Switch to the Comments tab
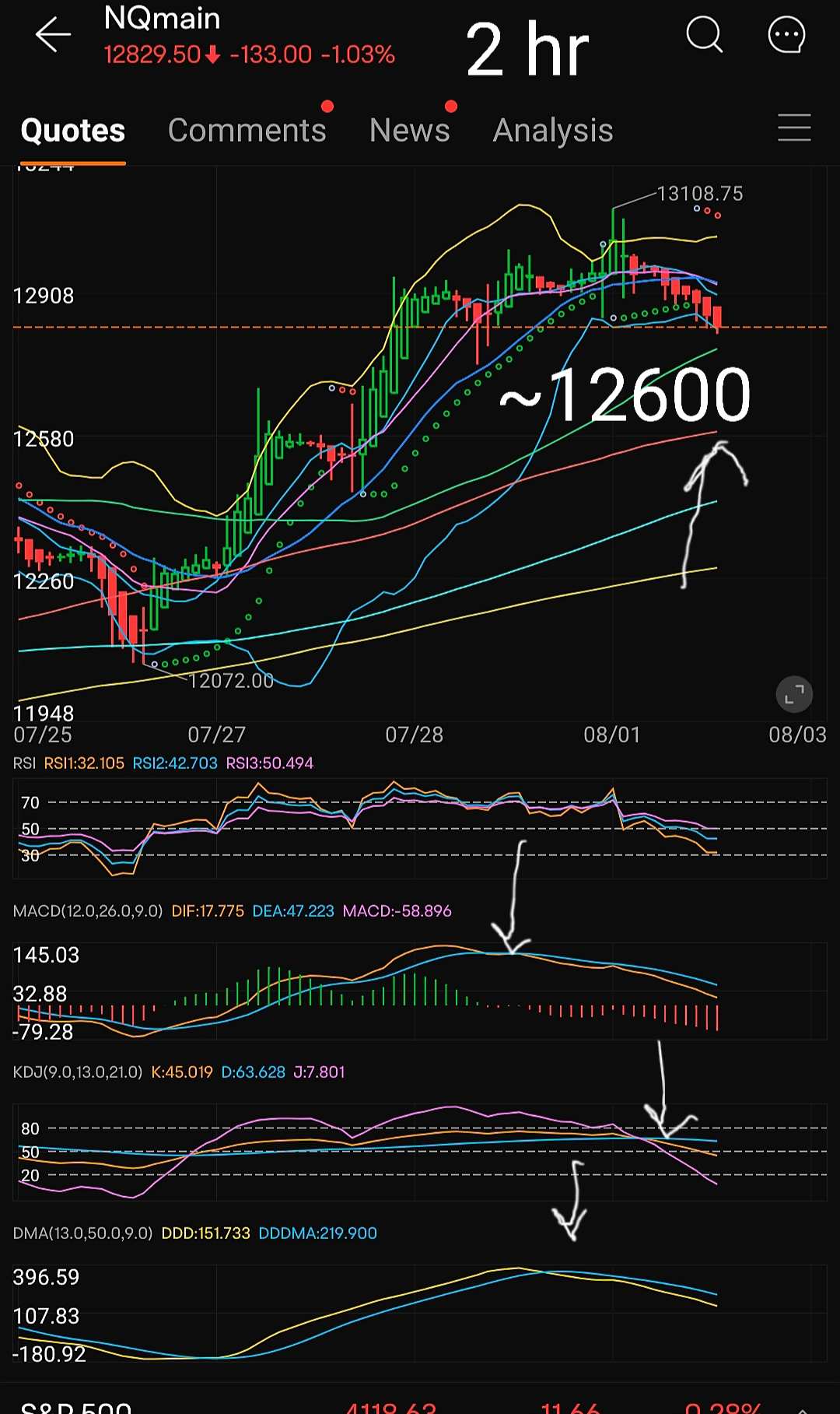The width and height of the screenshot is (840, 1414). (x=247, y=130)
